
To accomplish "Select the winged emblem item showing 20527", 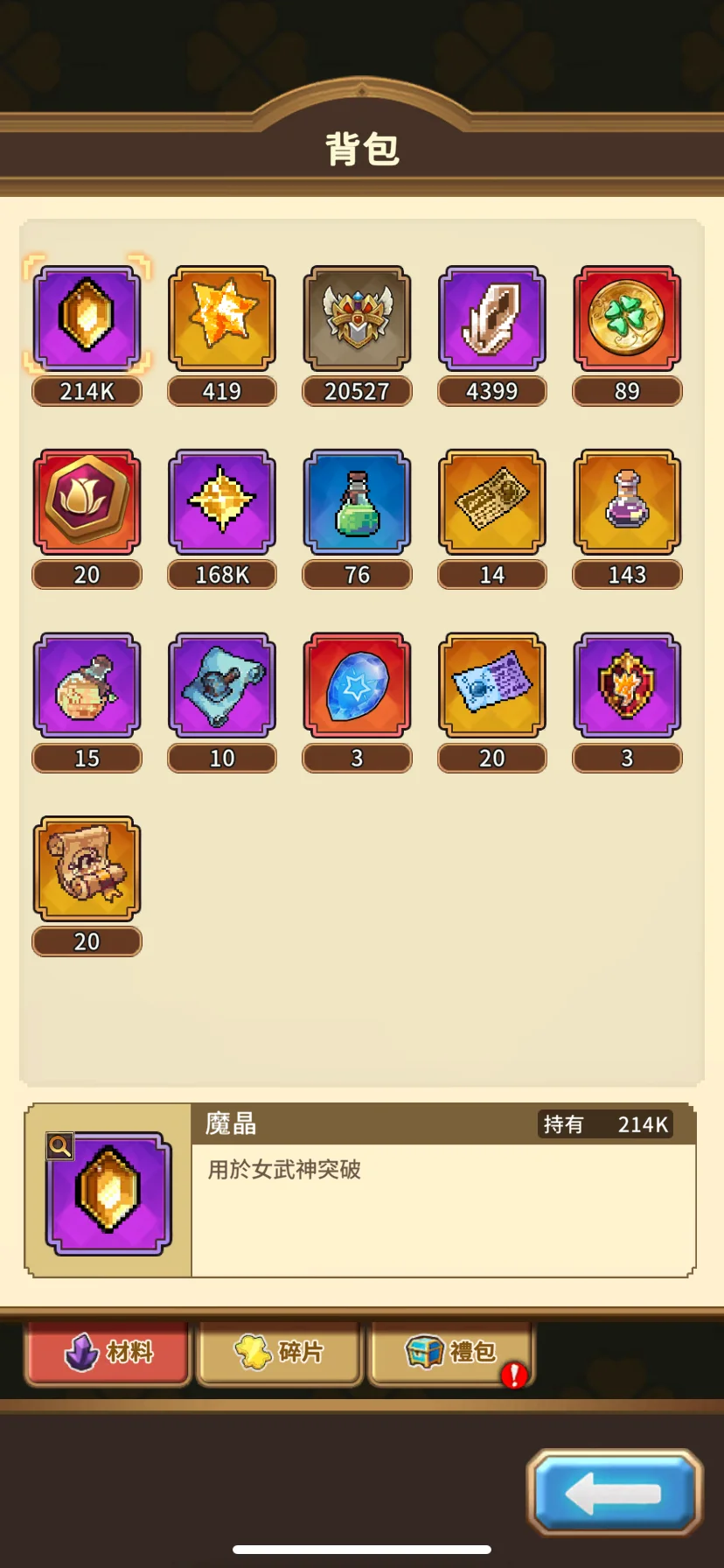I will [x=357, y=318].
